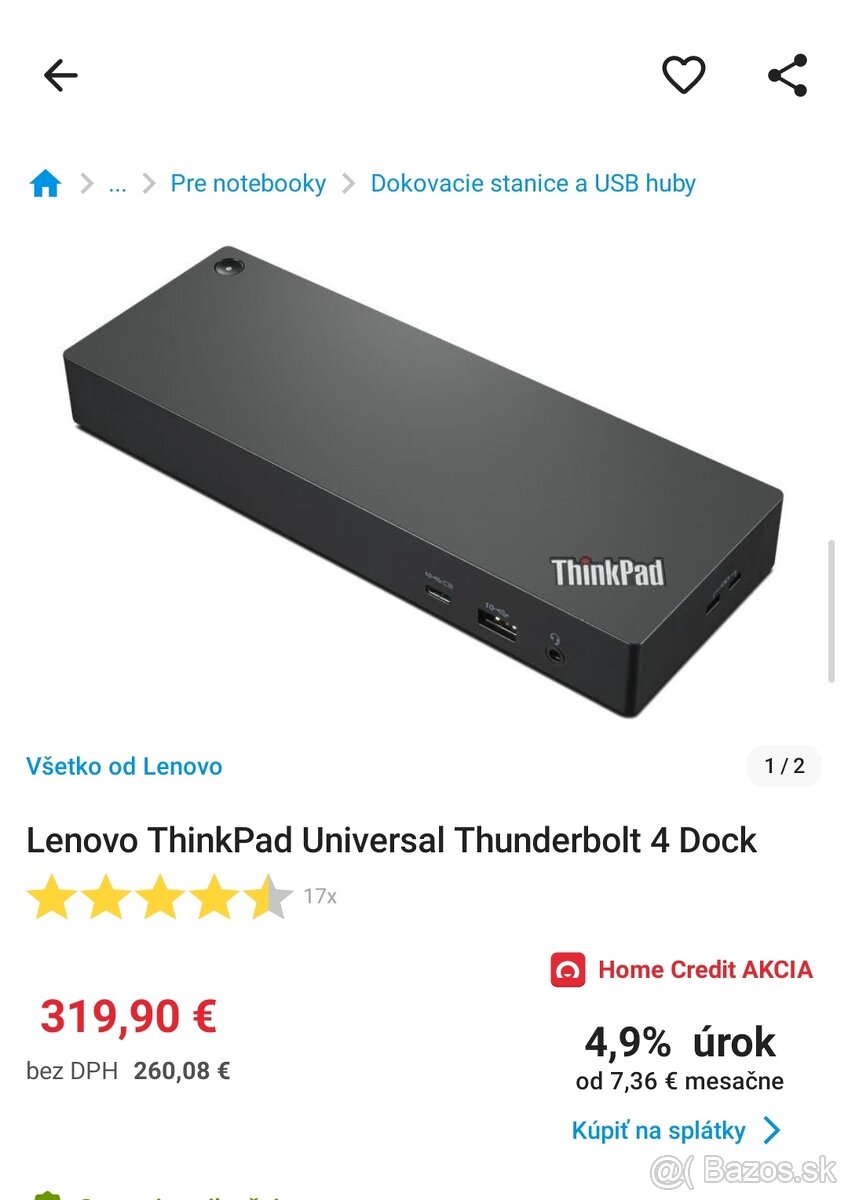Open the 17x star rating reviews

click(x=180, y=897)
